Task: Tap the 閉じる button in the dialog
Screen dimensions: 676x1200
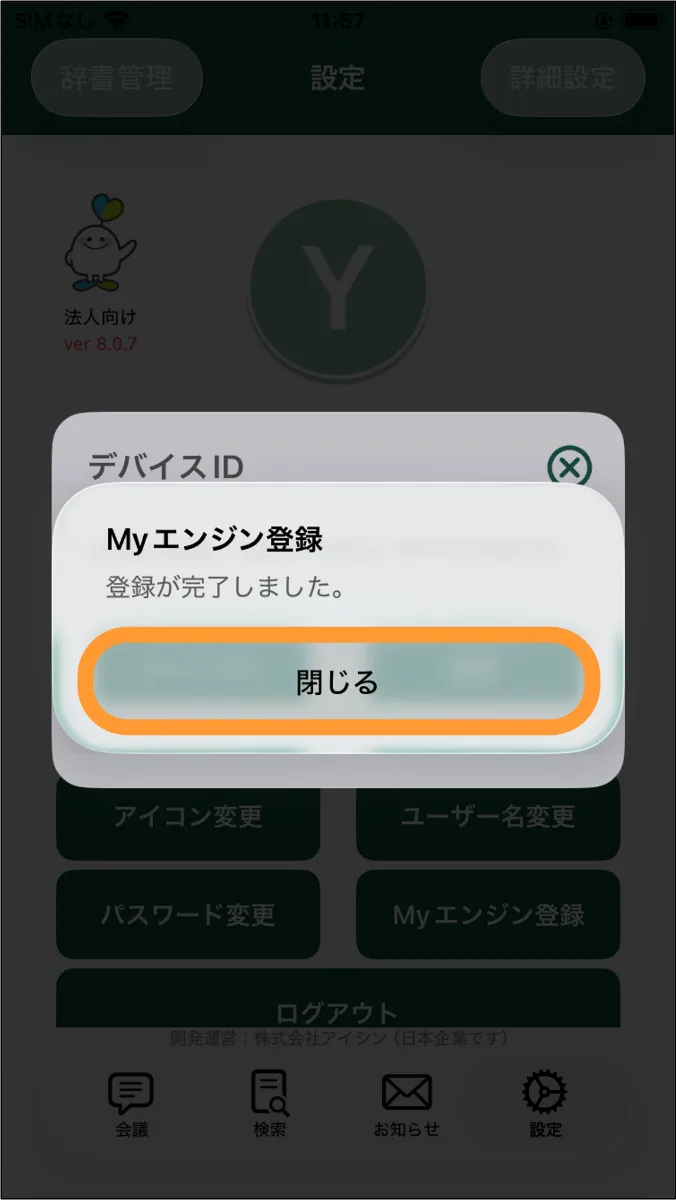Action: [x=338, y=682]
